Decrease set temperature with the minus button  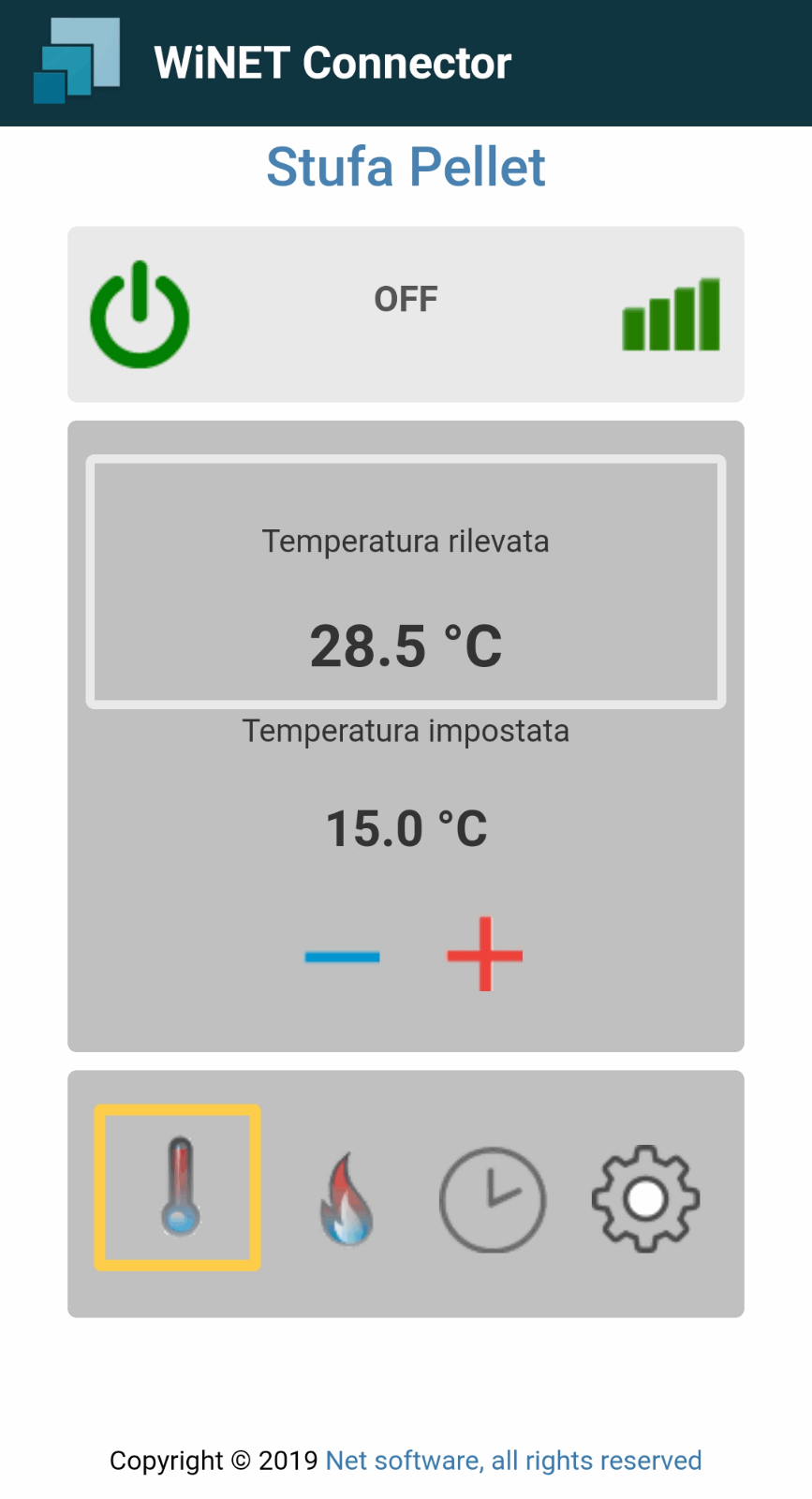coord(342,957)
